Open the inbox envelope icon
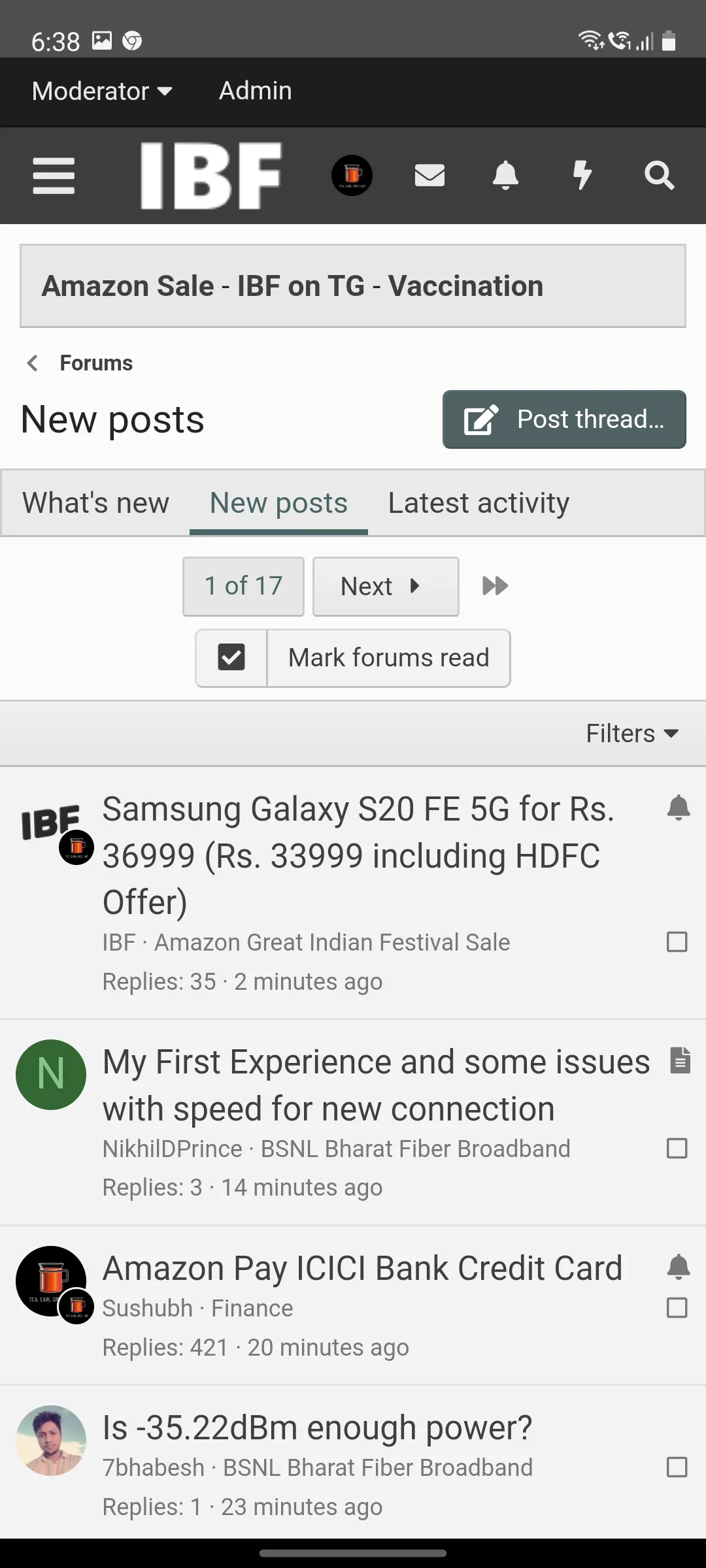 pyautogui.click(x=429, y=175)
